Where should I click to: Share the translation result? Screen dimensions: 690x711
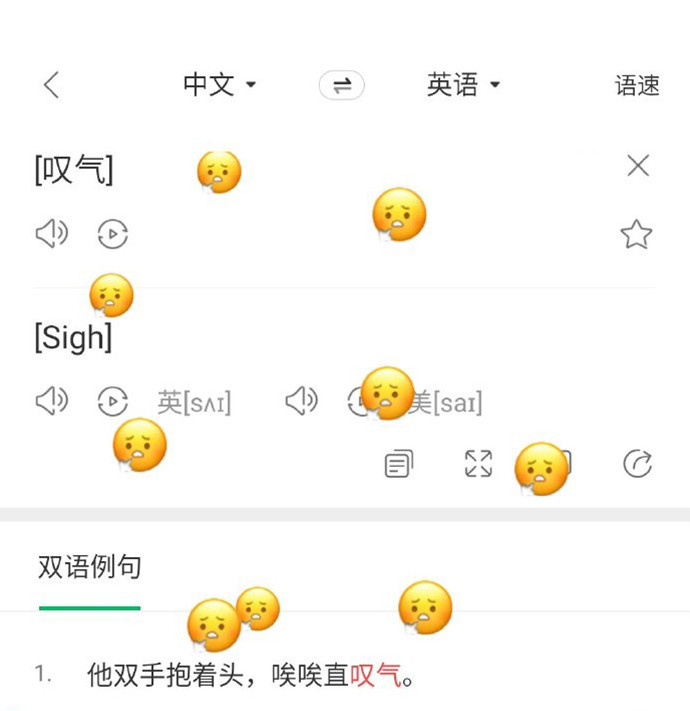637,464
